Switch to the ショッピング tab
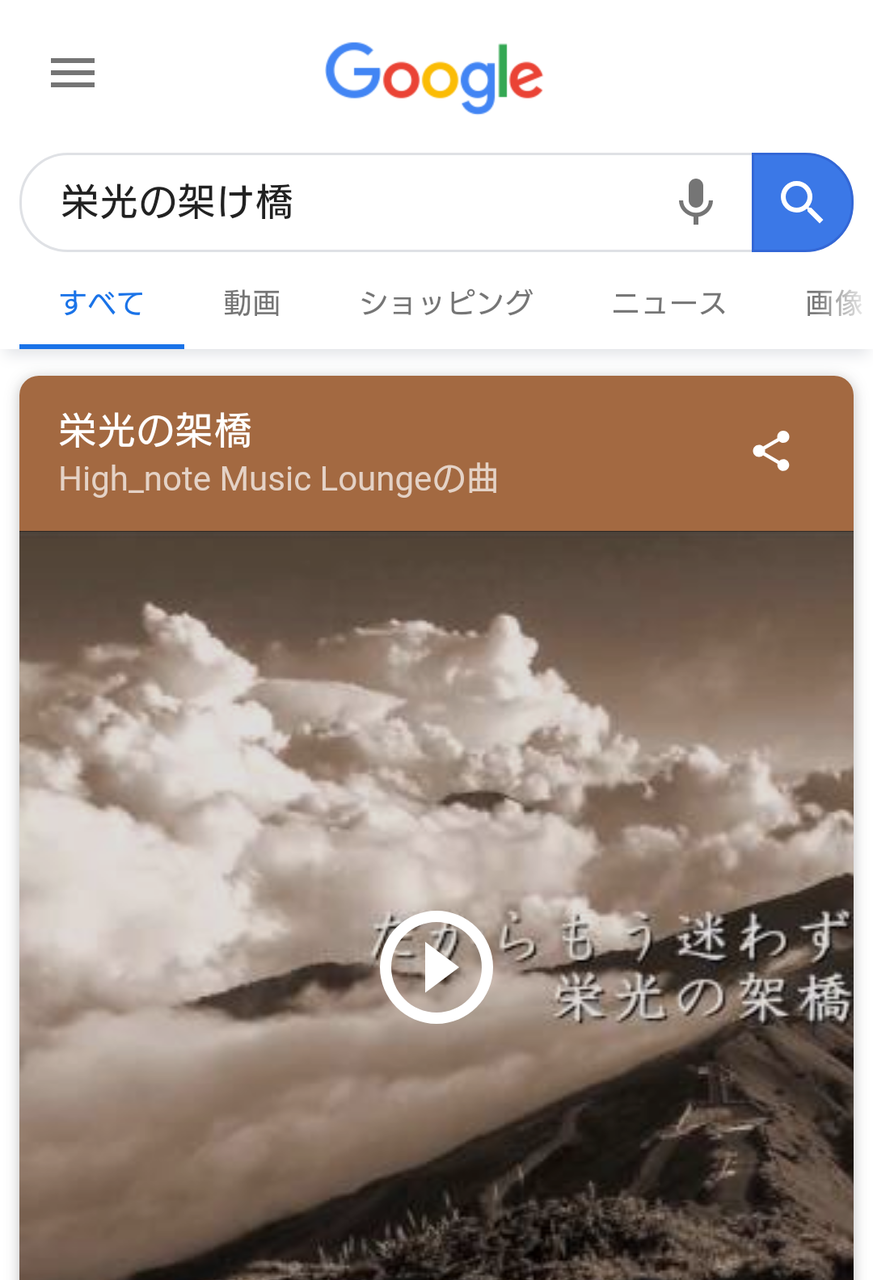 point(446,303)
